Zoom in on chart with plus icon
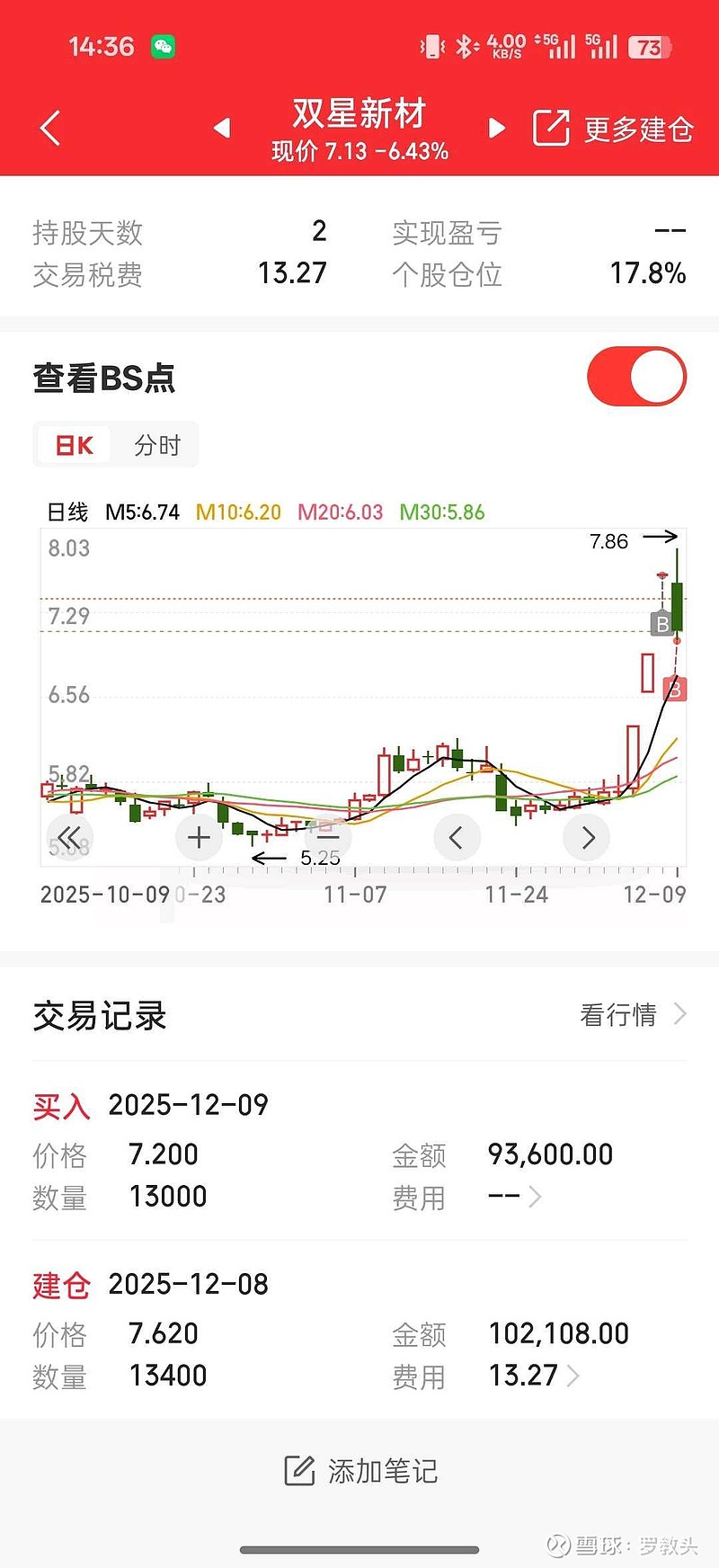This screenshot has height=1568, width=719. pos(199,837)
